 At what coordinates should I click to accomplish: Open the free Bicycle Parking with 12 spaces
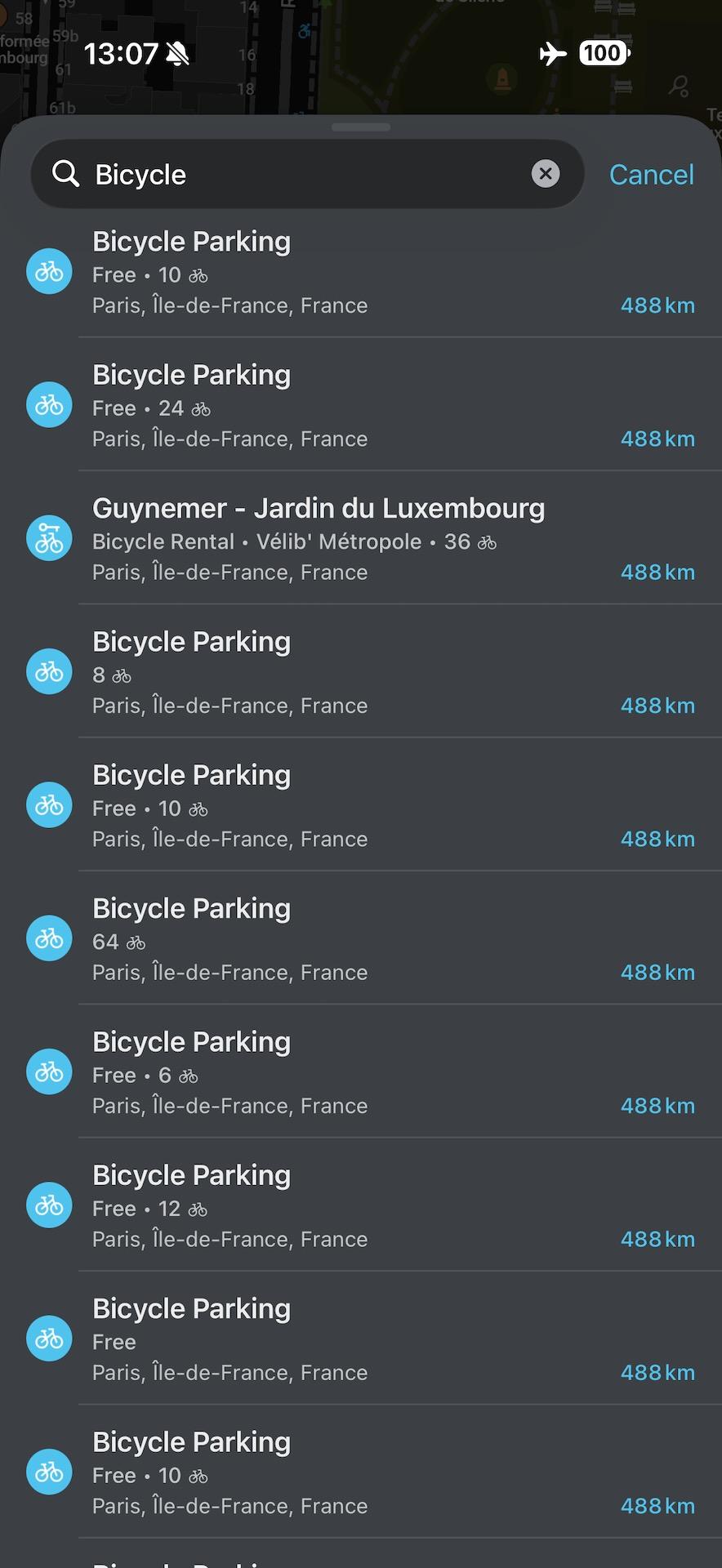(359, 1205)
